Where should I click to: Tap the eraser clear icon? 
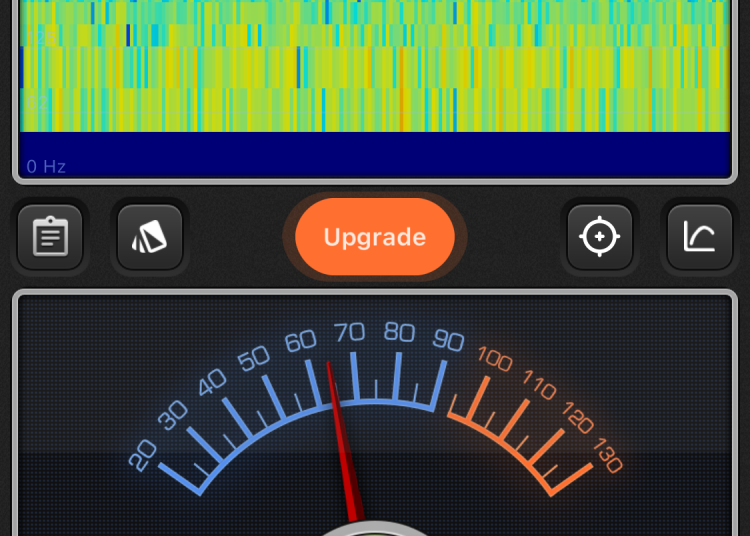pos(150,237)
